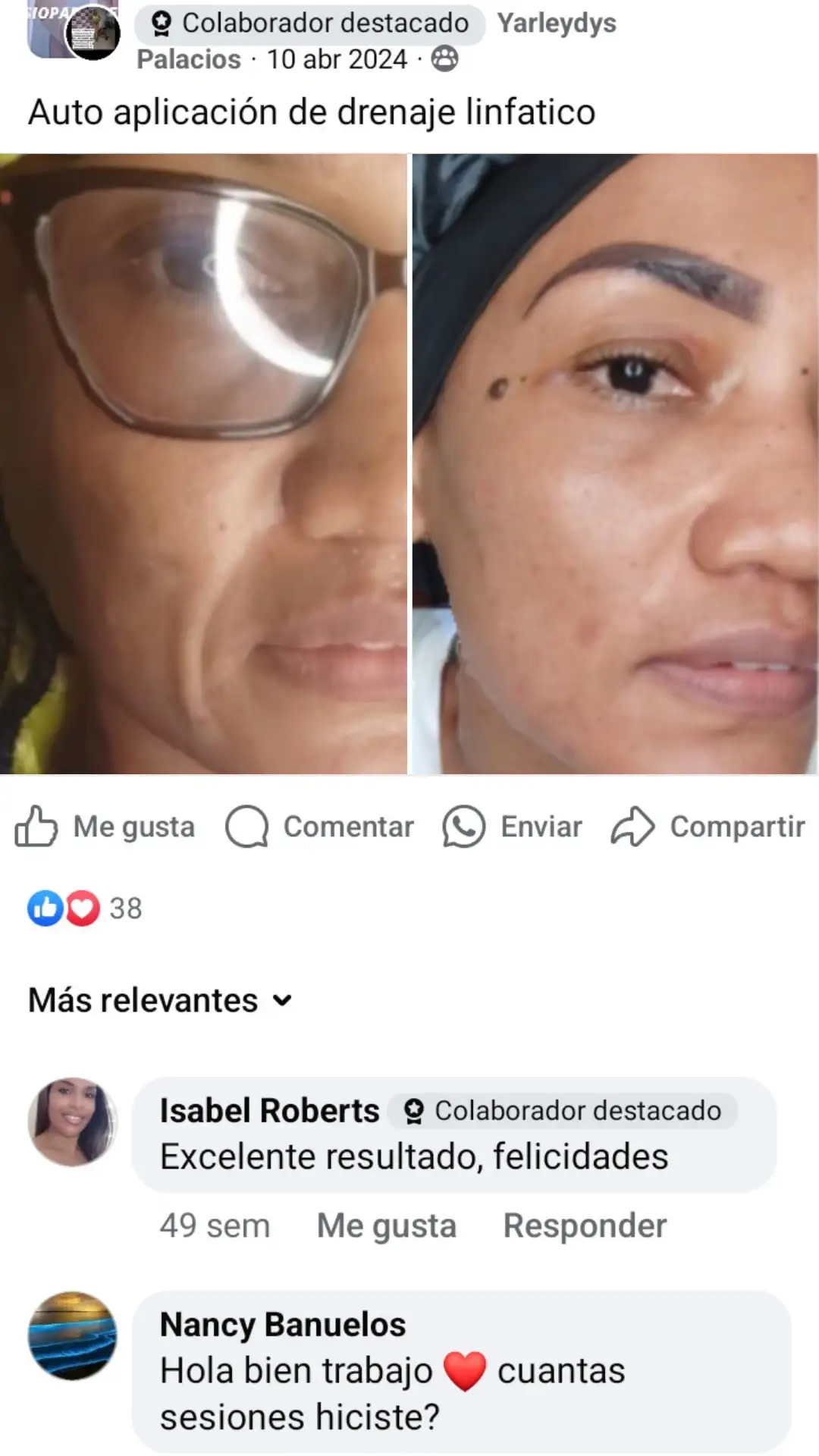
Task: Change comment sorting from Más relevantes
Action: pos(160,1001)
